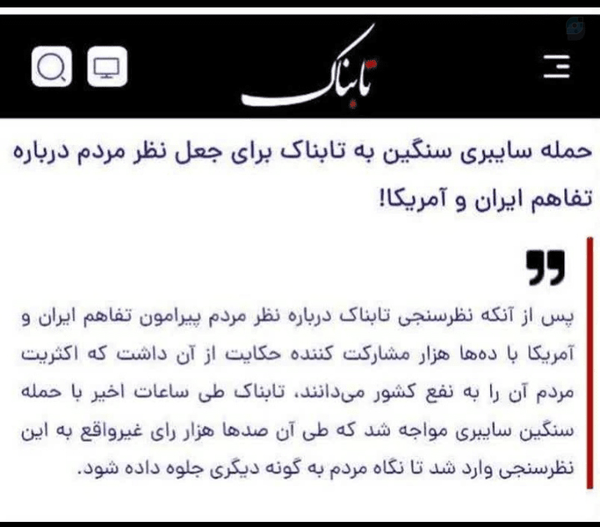Open the hamburger menu
This screenshot has height=527, width=600.
(x=557, y=67)
